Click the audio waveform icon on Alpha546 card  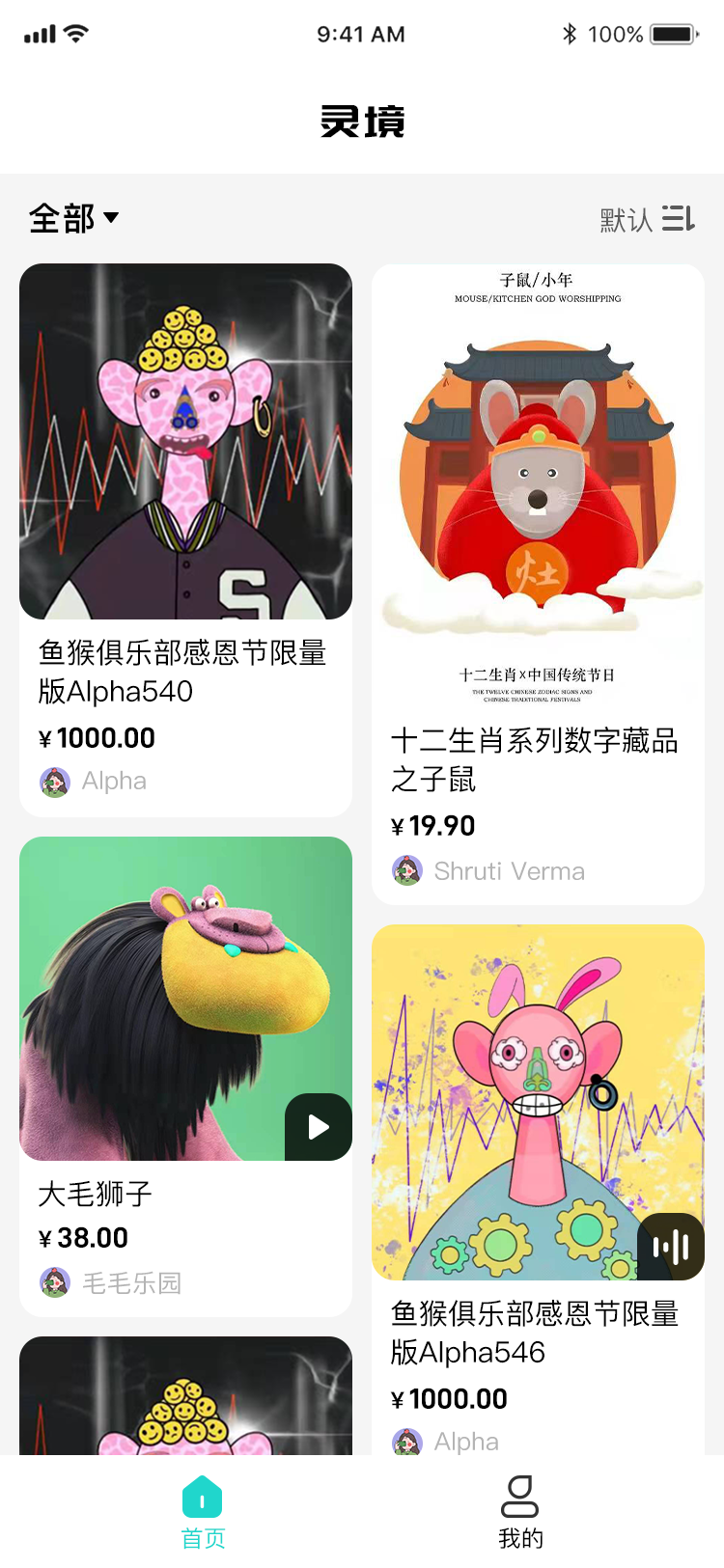pyautogui.click(x=670, y=1246)
